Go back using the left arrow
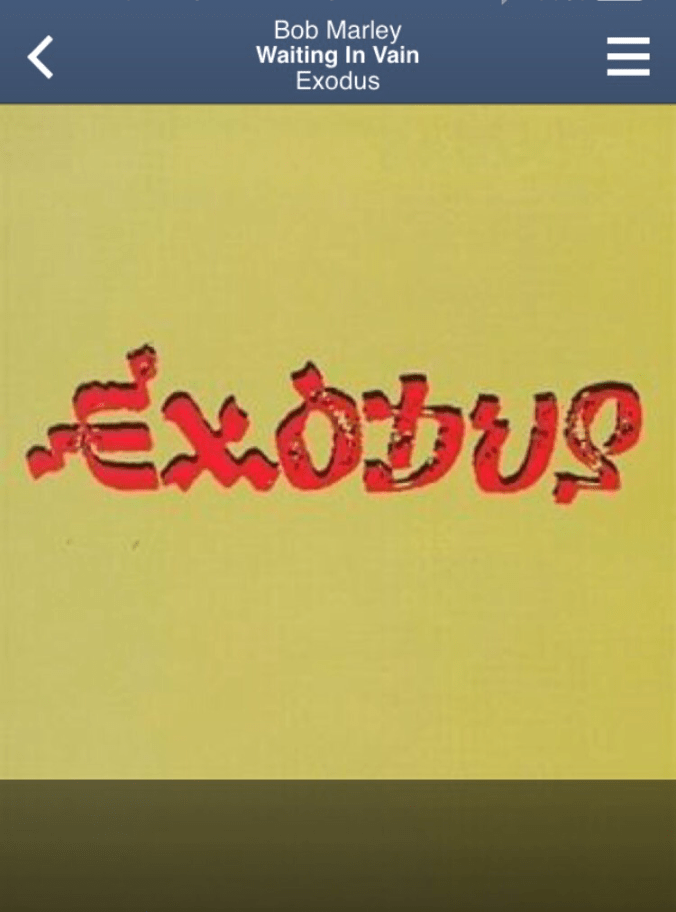Image resolution: width=676 pixels, height=912 pixels. tap(40, 57)
